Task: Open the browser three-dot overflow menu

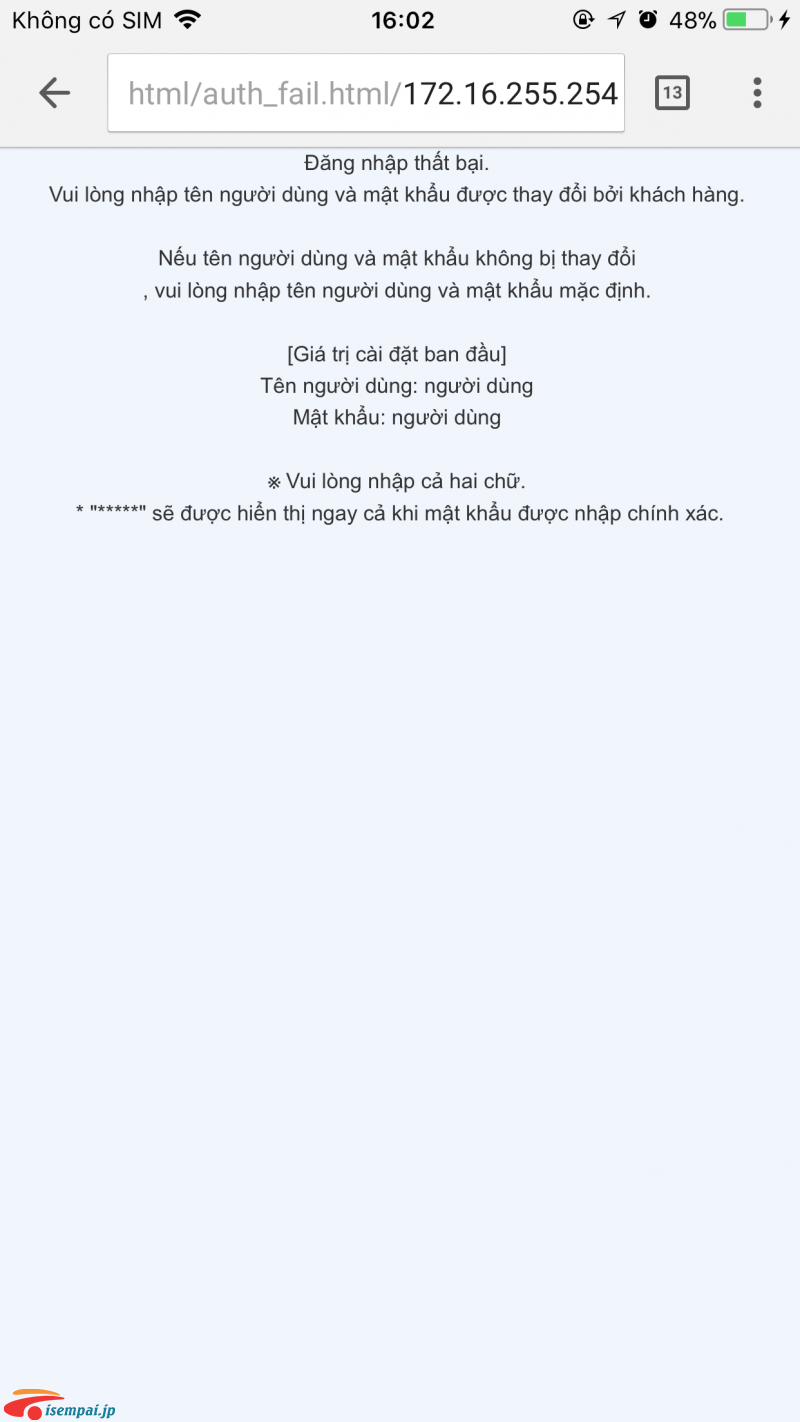Action: pyautogui.click(x=757, y=93)
